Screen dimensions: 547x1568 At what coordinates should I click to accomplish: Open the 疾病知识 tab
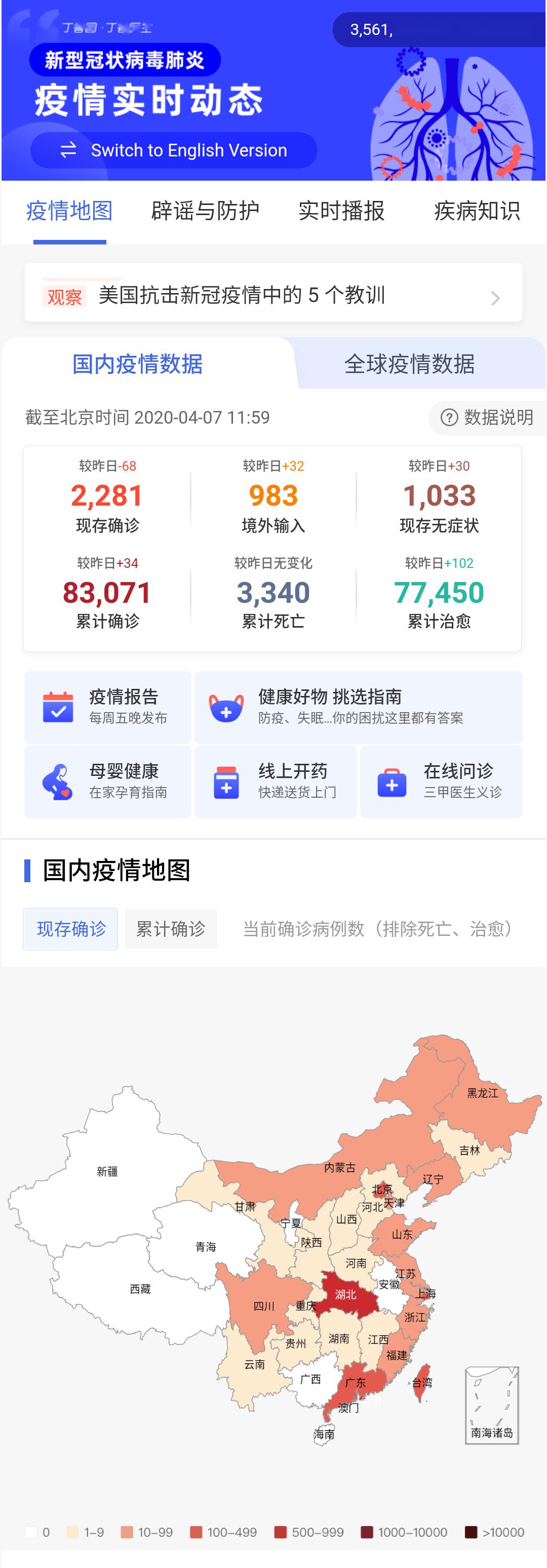coord(476,211)
